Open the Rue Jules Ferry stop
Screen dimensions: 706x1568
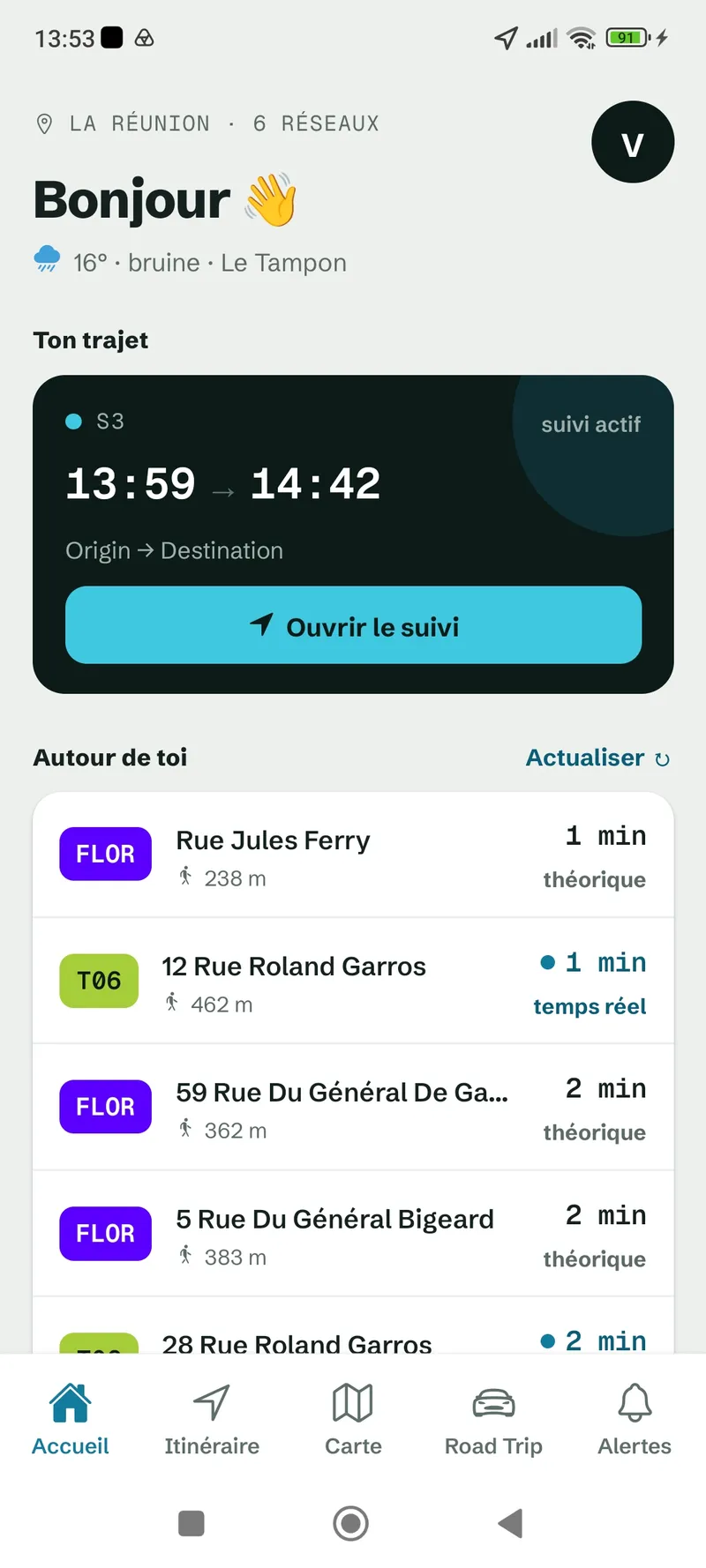pyautogui.click(x=353, y=855)
